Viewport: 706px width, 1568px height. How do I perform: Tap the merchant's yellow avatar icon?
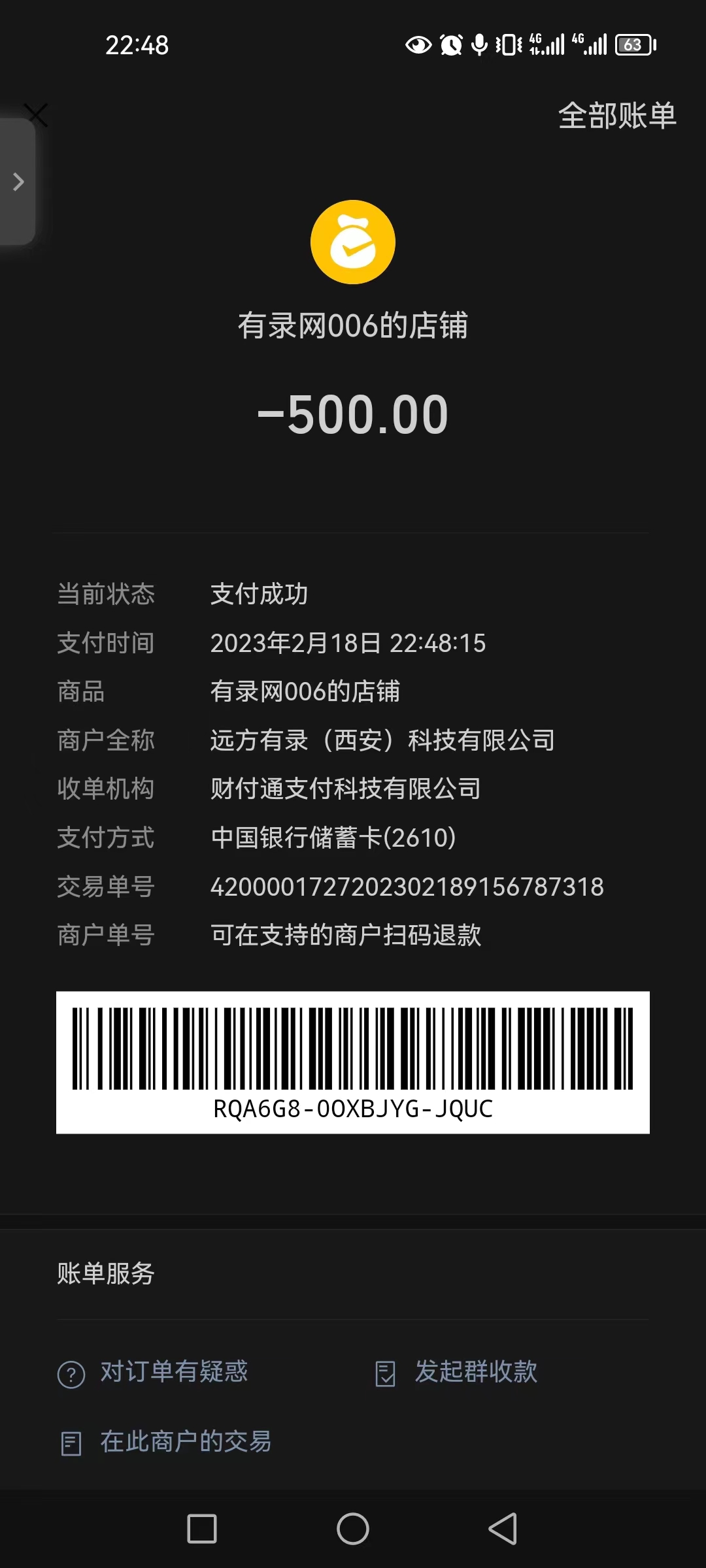point(353,242)
